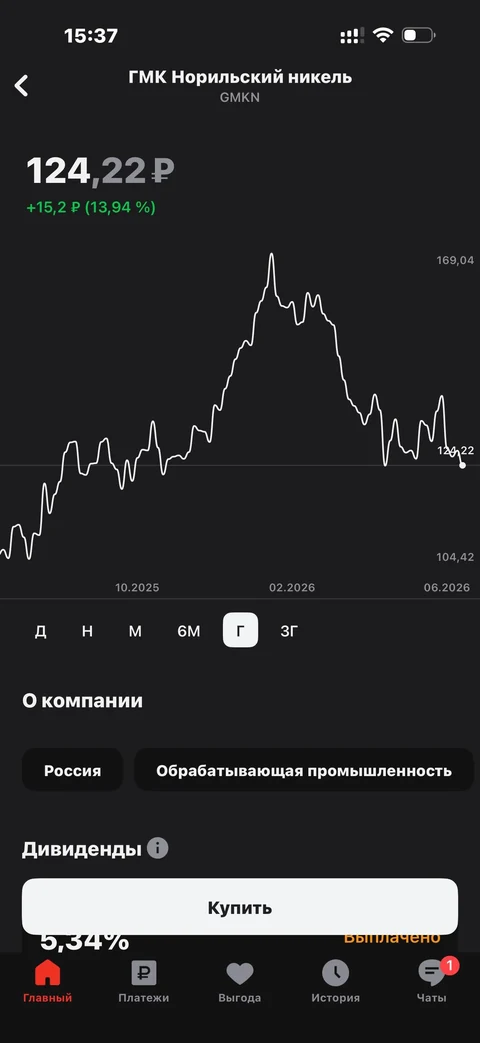Screen dimensions: 480x1043
Task: Open the Выгода tab
Action: [240, 982]
